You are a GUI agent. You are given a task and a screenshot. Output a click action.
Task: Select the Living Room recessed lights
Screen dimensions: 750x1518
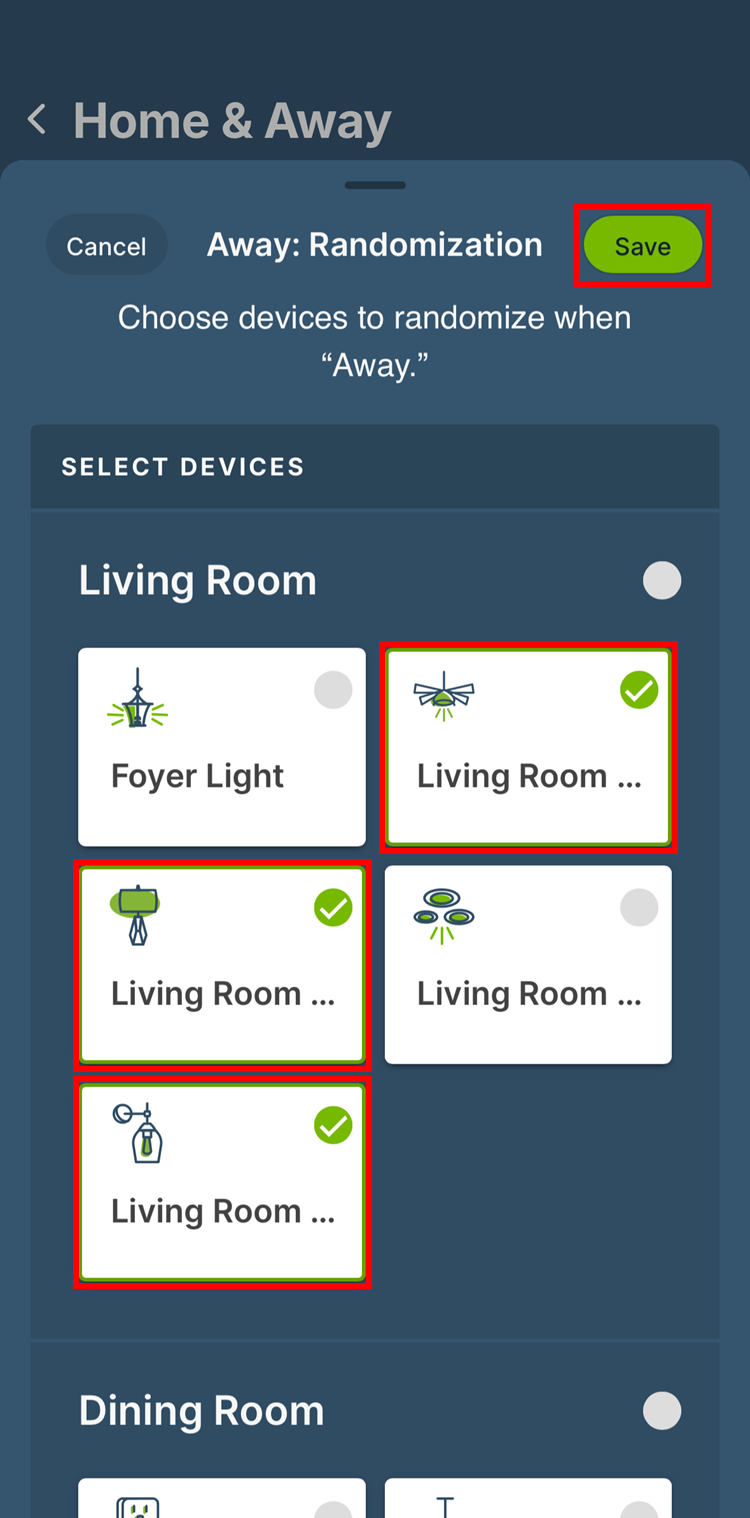(x=528, y=964)
